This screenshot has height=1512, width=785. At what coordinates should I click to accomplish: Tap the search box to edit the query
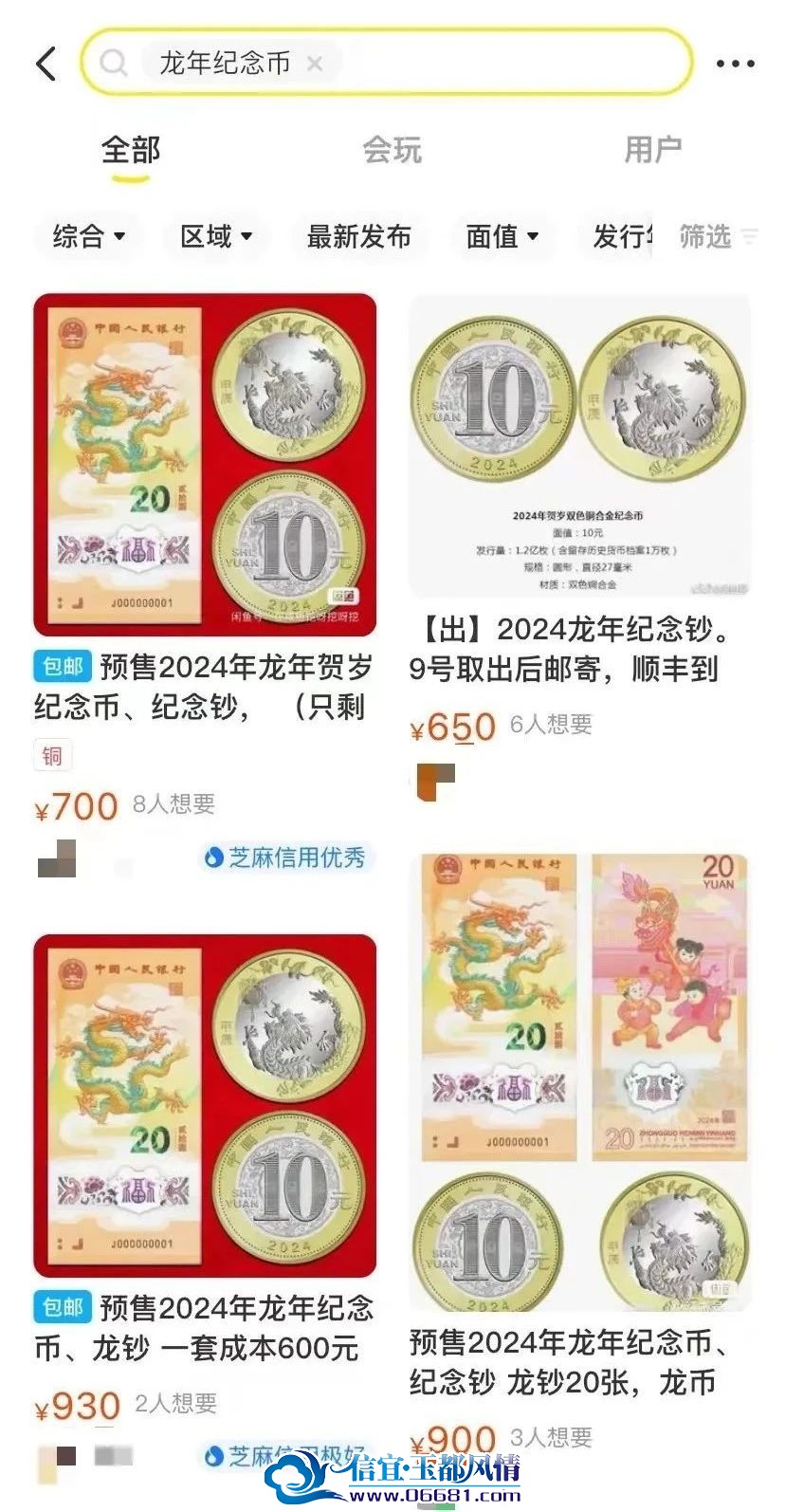coord(387,63)
